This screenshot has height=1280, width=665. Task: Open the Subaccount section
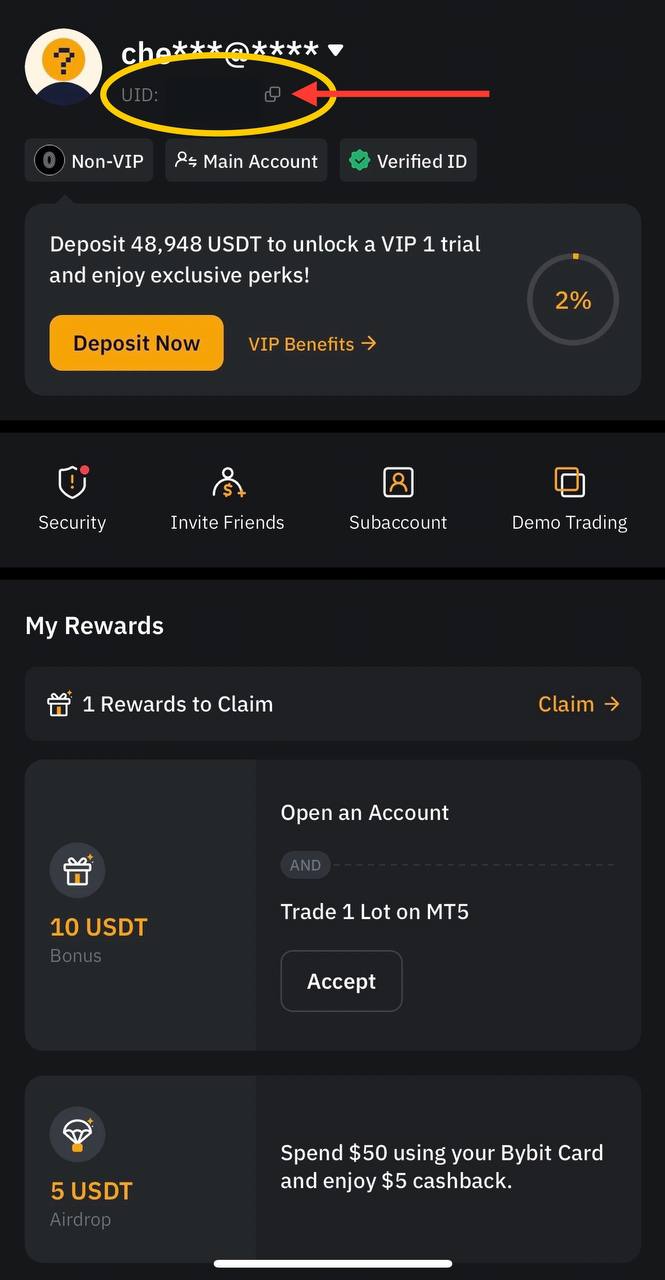(x=398, y=498)
